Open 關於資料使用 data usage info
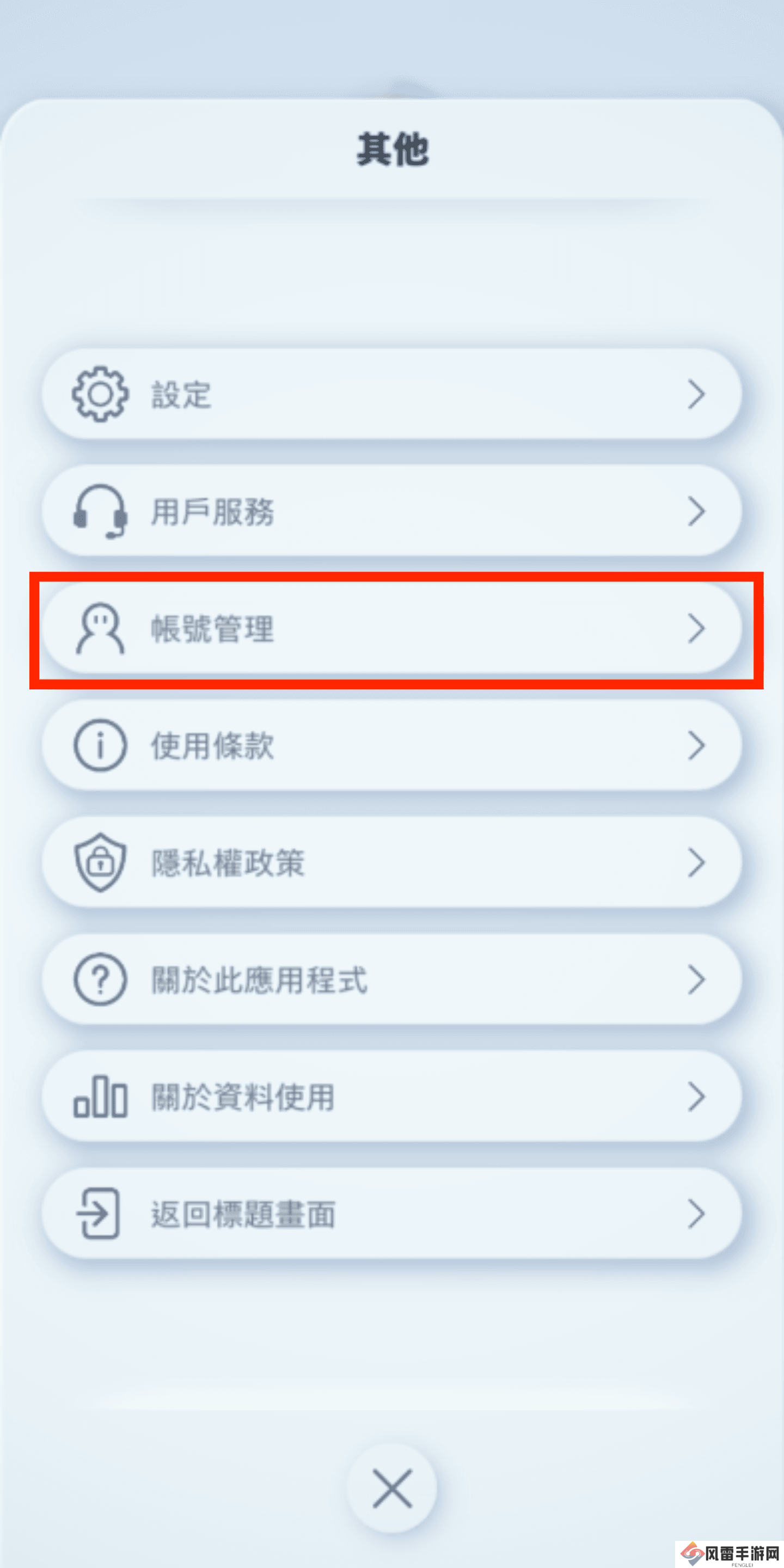Viewport: 784px width, 1568px height. pos(391,1097)
